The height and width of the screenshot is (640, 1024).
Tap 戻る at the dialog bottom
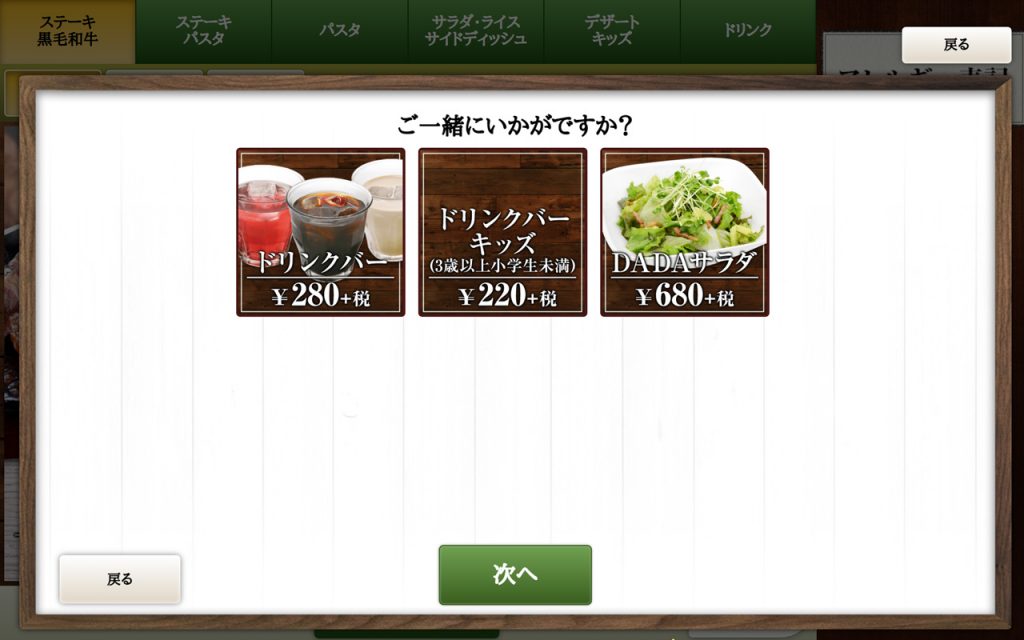point(120,579)
